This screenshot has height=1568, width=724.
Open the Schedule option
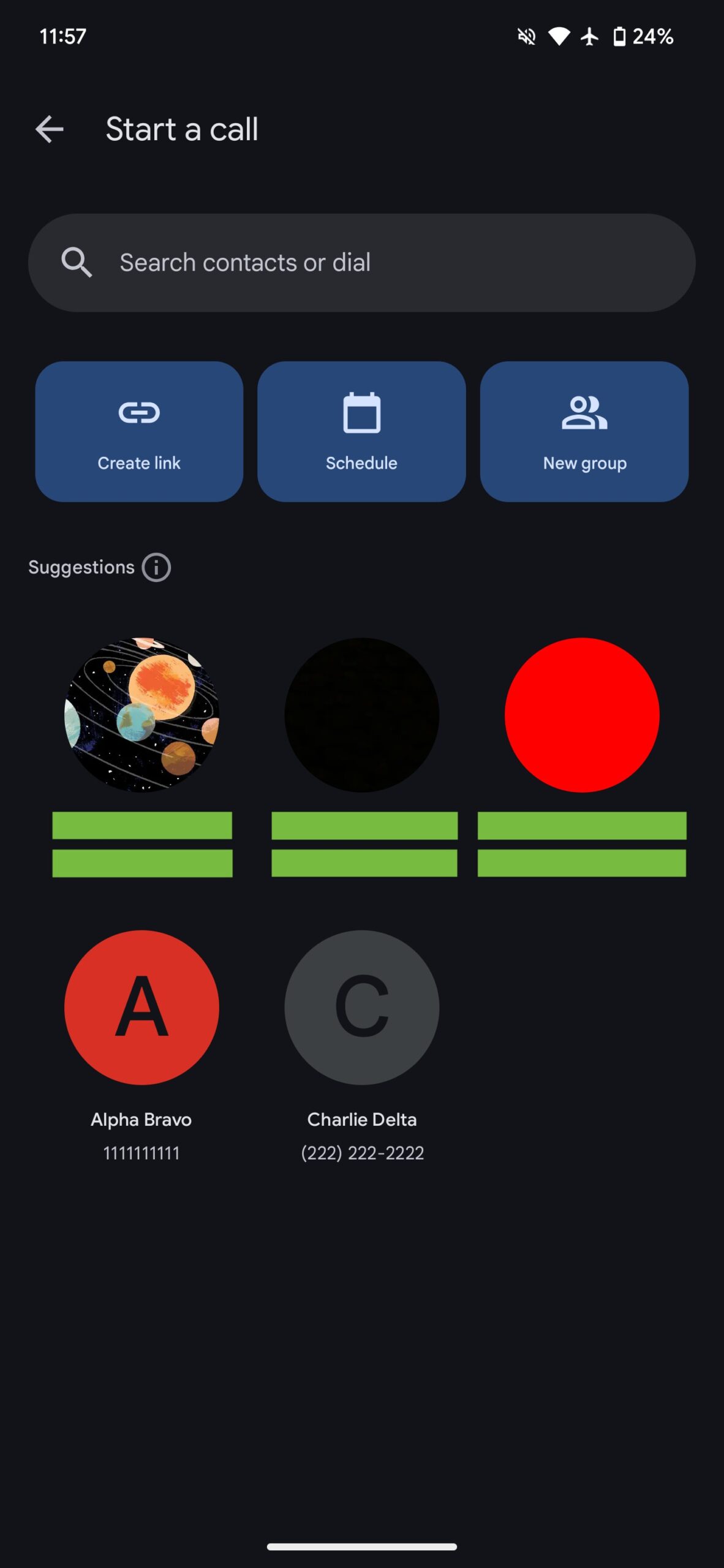click(x=361, y=432)
